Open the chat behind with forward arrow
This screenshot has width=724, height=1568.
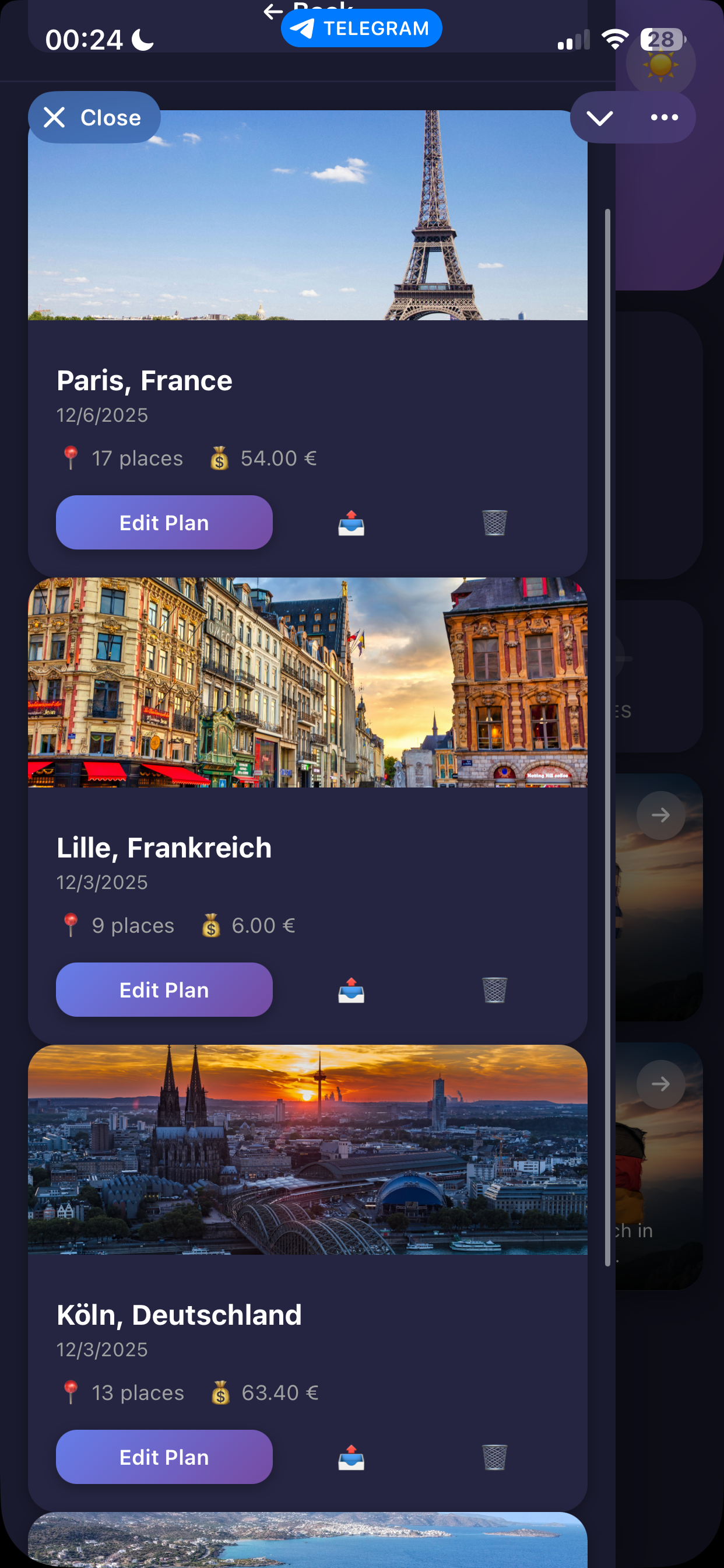click(660, 815)
